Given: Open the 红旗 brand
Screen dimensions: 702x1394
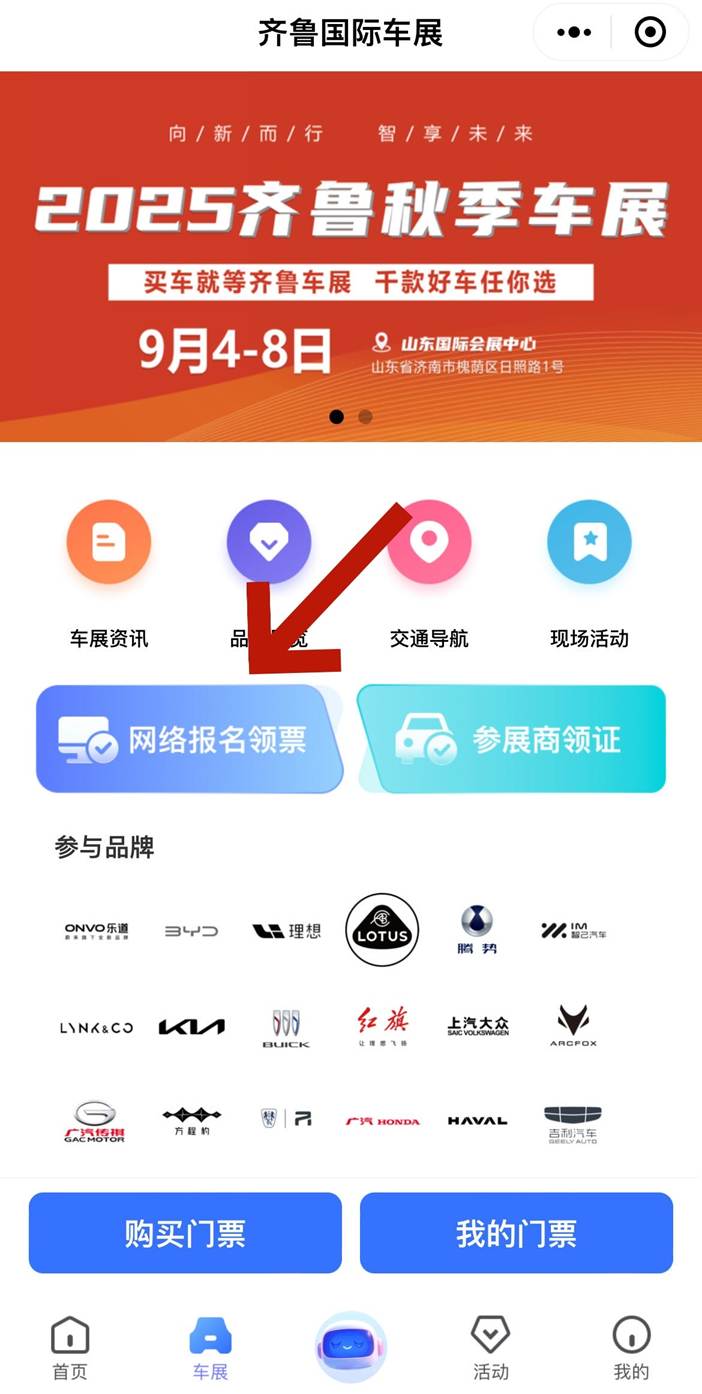Looking at the screenshot, I should (382, 1026).
